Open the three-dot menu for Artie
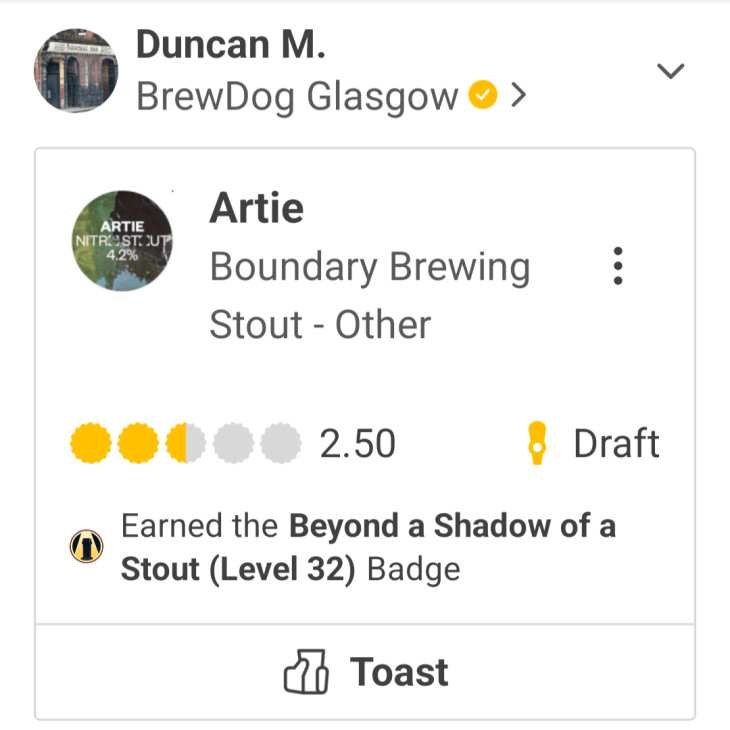This screenshot has width=730, height=730. [618, 267]
